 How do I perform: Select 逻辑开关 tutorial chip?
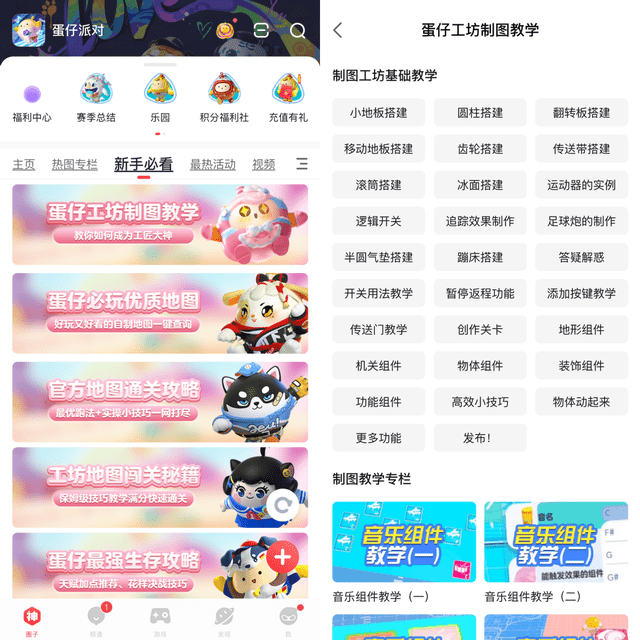[x=379, y=221]
